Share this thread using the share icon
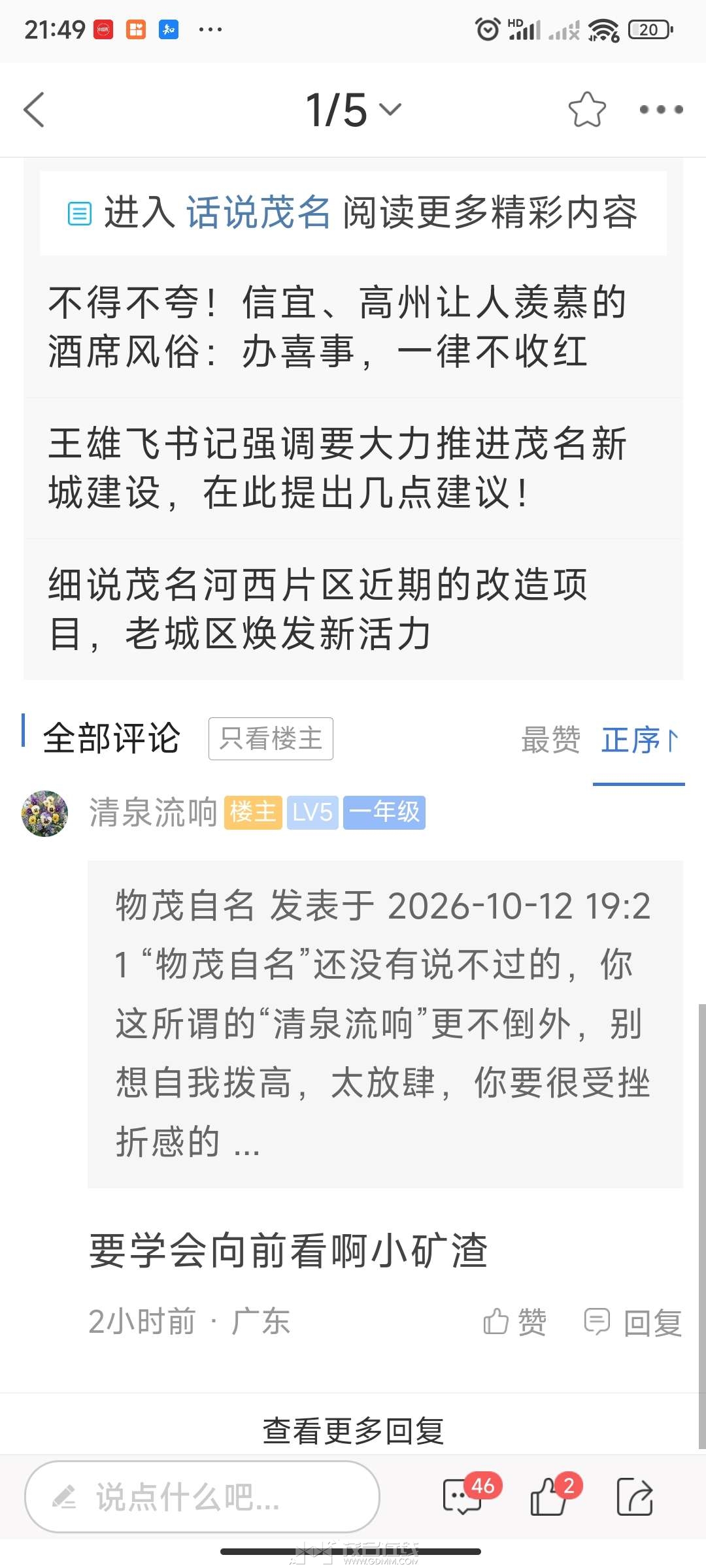The width and height of the screenshot is (706, 1568). point(635,1497)
